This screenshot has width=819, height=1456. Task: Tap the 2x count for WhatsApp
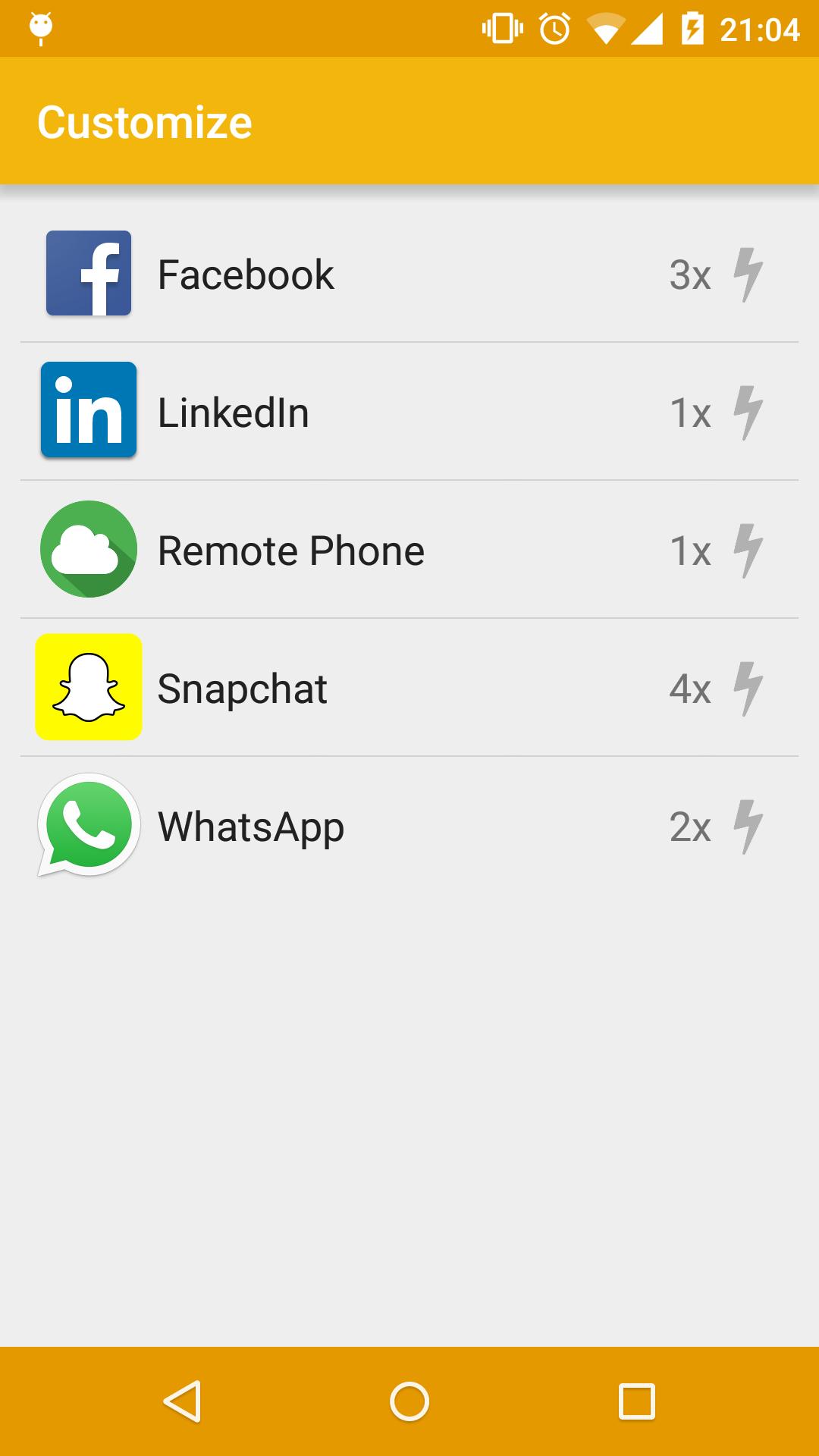pyautogui.click(x=690, y=826)
